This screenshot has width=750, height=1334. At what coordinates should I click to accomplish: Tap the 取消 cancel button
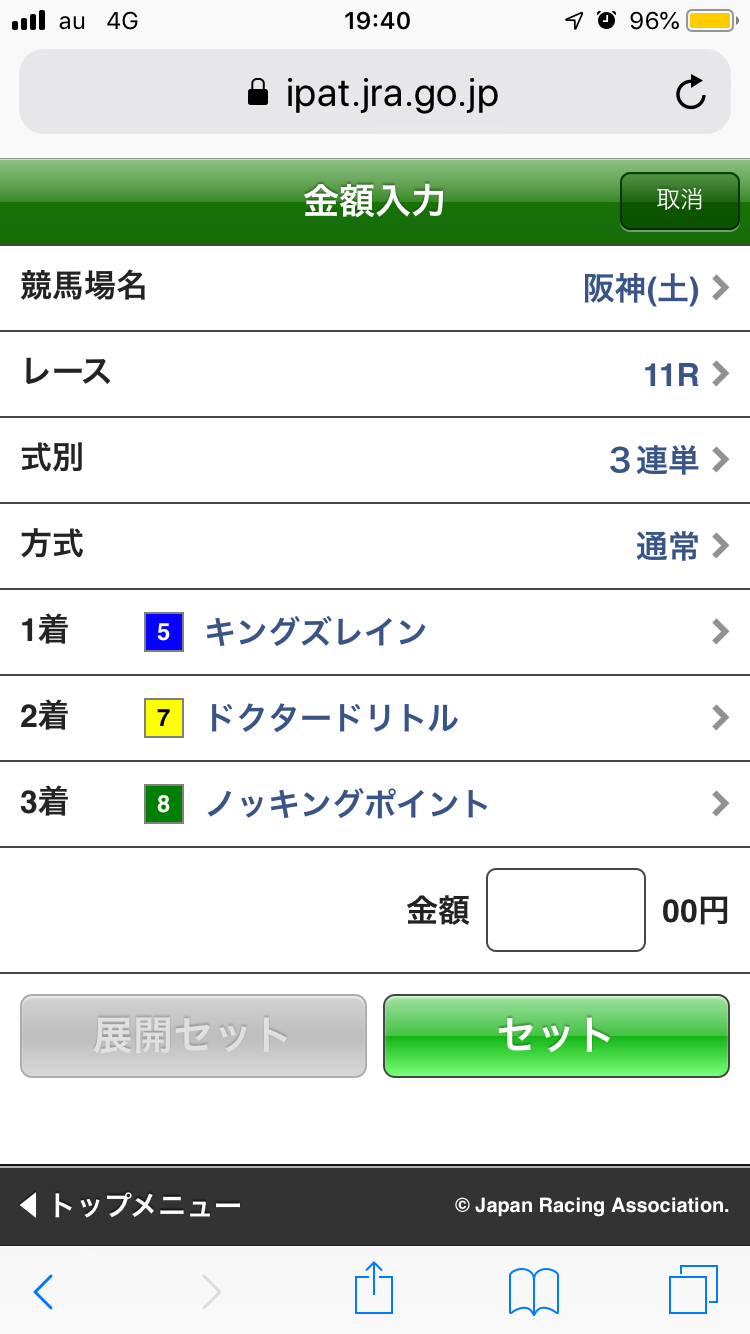click(679, 200)
